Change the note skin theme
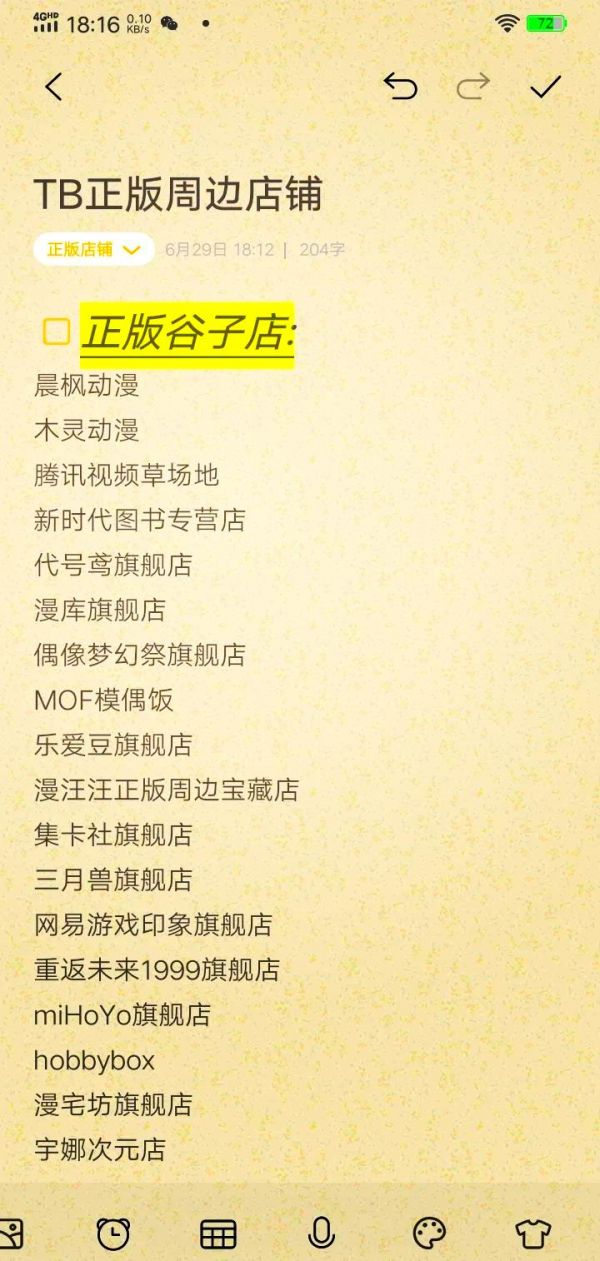Image resolution: width=600 pixels, height=1261 pixels. tap(533, 1234)
